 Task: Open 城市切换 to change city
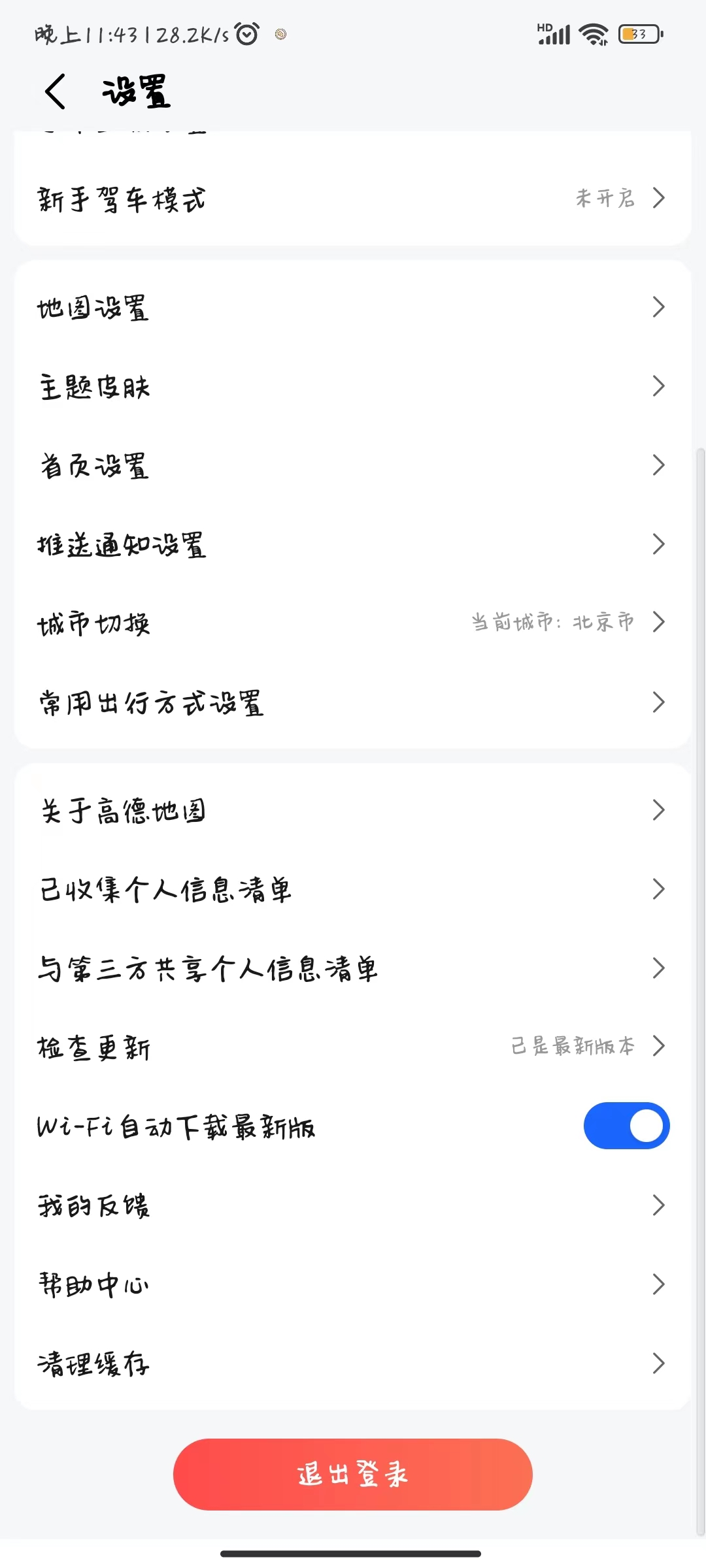click(352, 623)
